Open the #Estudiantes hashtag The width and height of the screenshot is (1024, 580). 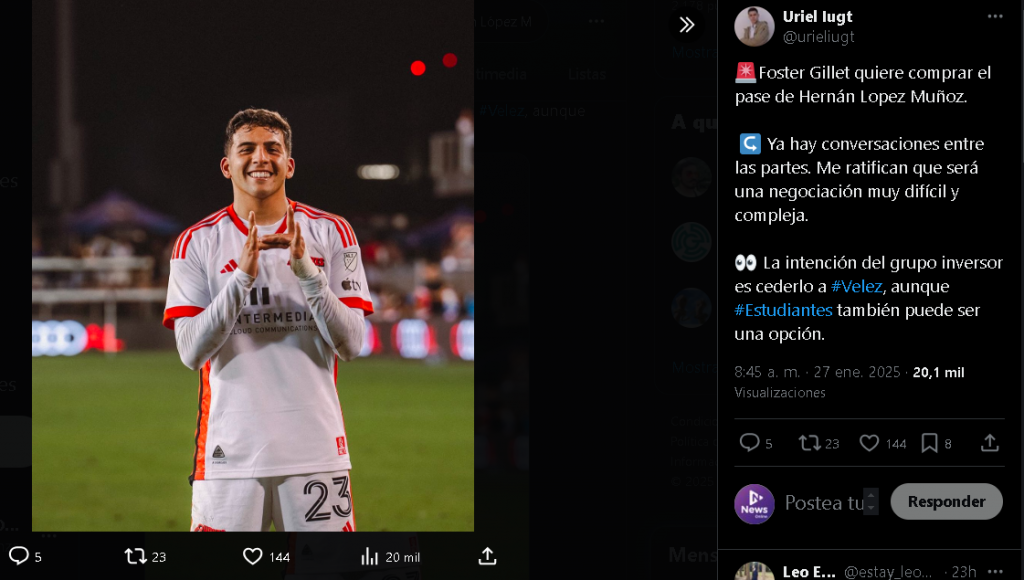783,310
